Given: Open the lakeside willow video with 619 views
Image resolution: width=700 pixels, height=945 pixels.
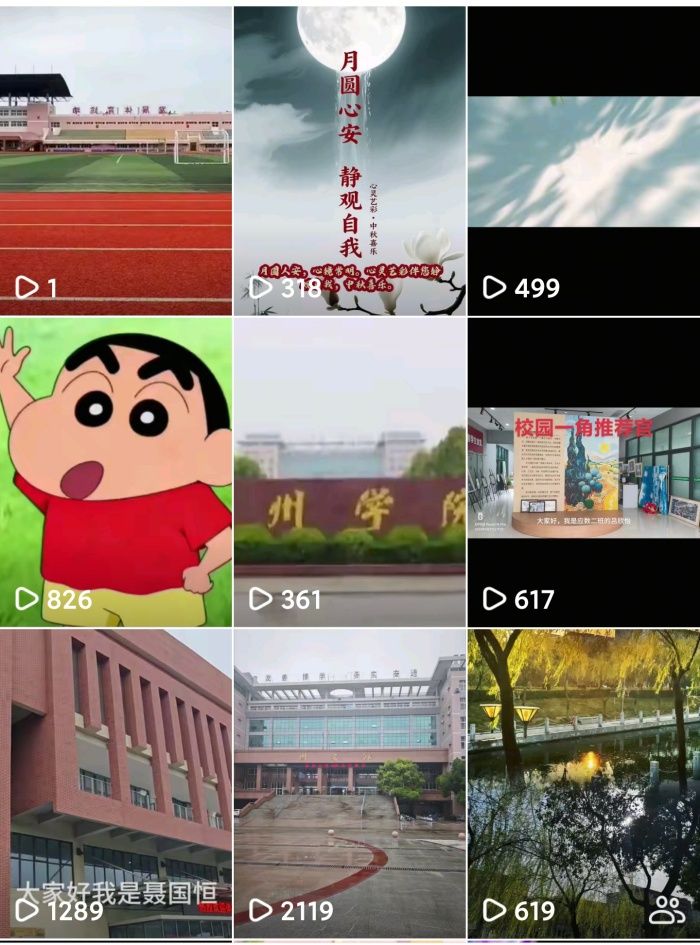Looking at the screenshot, I should click(x=584, y=782).
